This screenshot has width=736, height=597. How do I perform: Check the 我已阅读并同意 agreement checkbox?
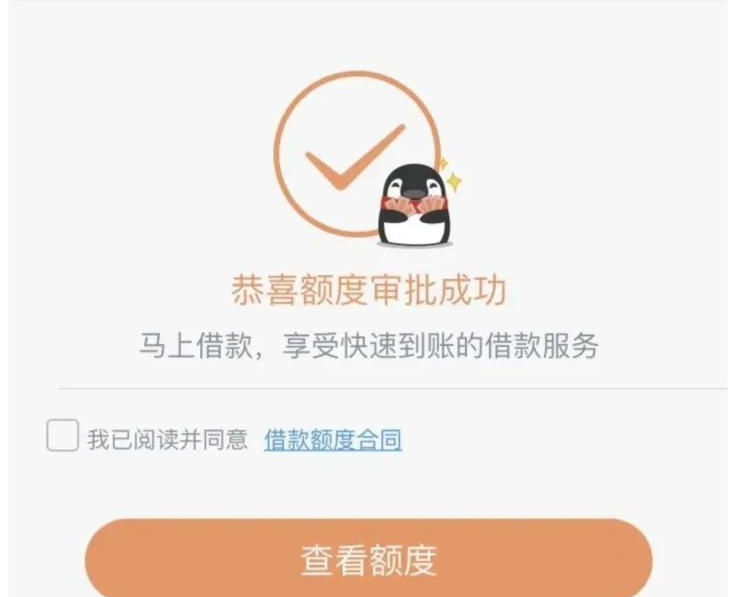point(62,437)
